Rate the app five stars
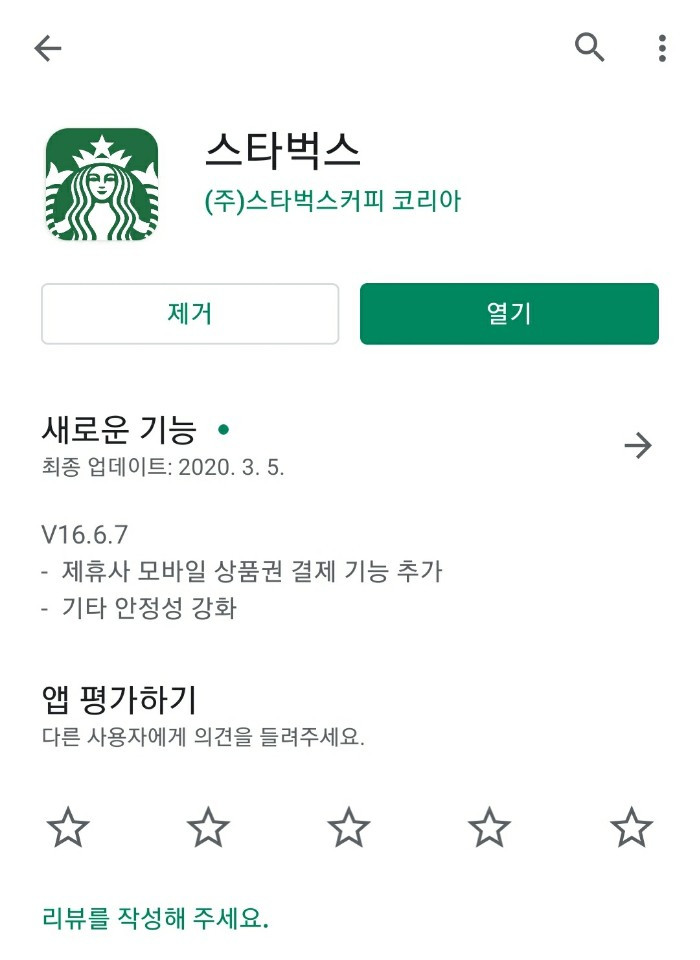The image size is (700, 960). tap(631, 827)
